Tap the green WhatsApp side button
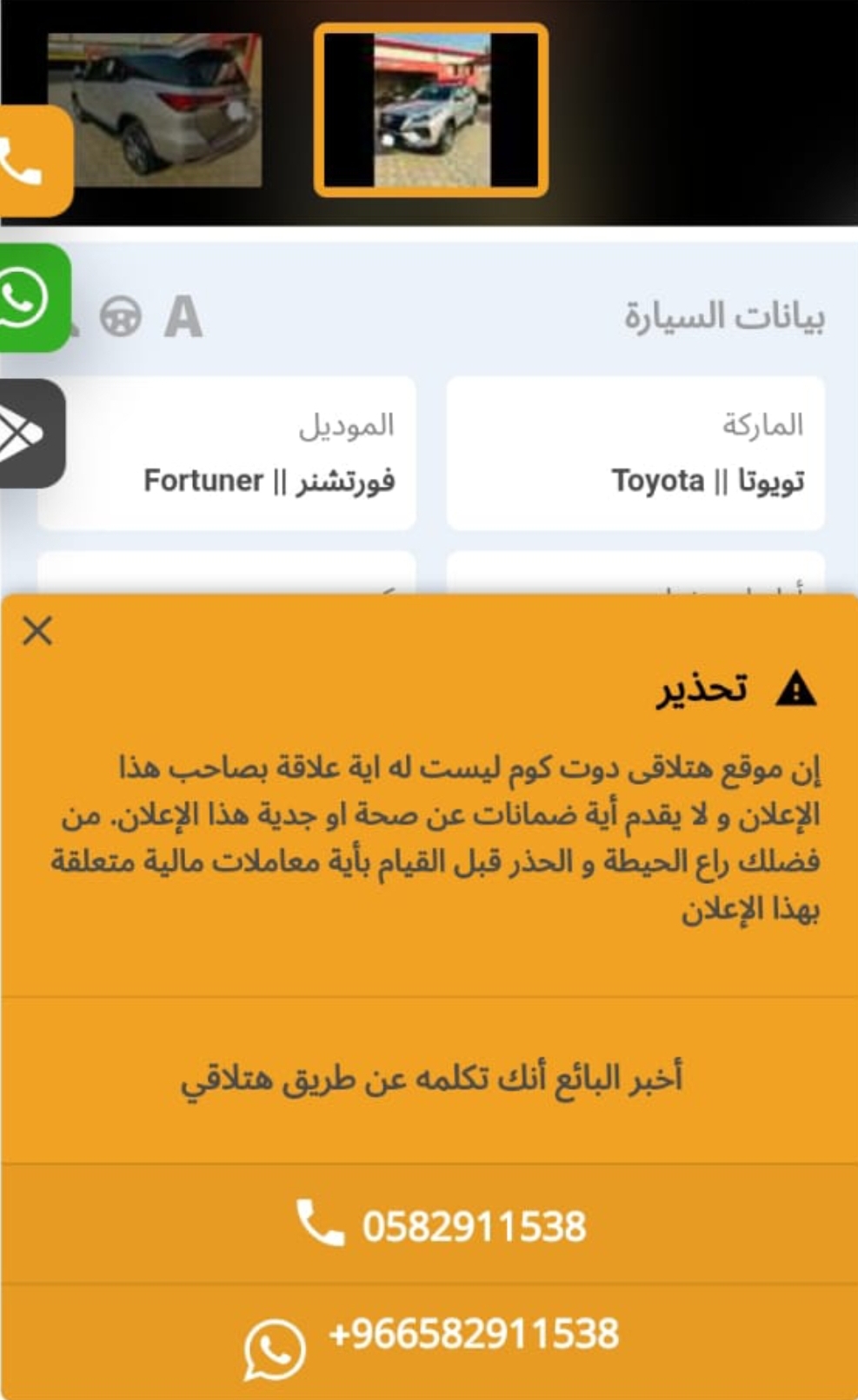Screen dimensions: 858x1400 33,297
